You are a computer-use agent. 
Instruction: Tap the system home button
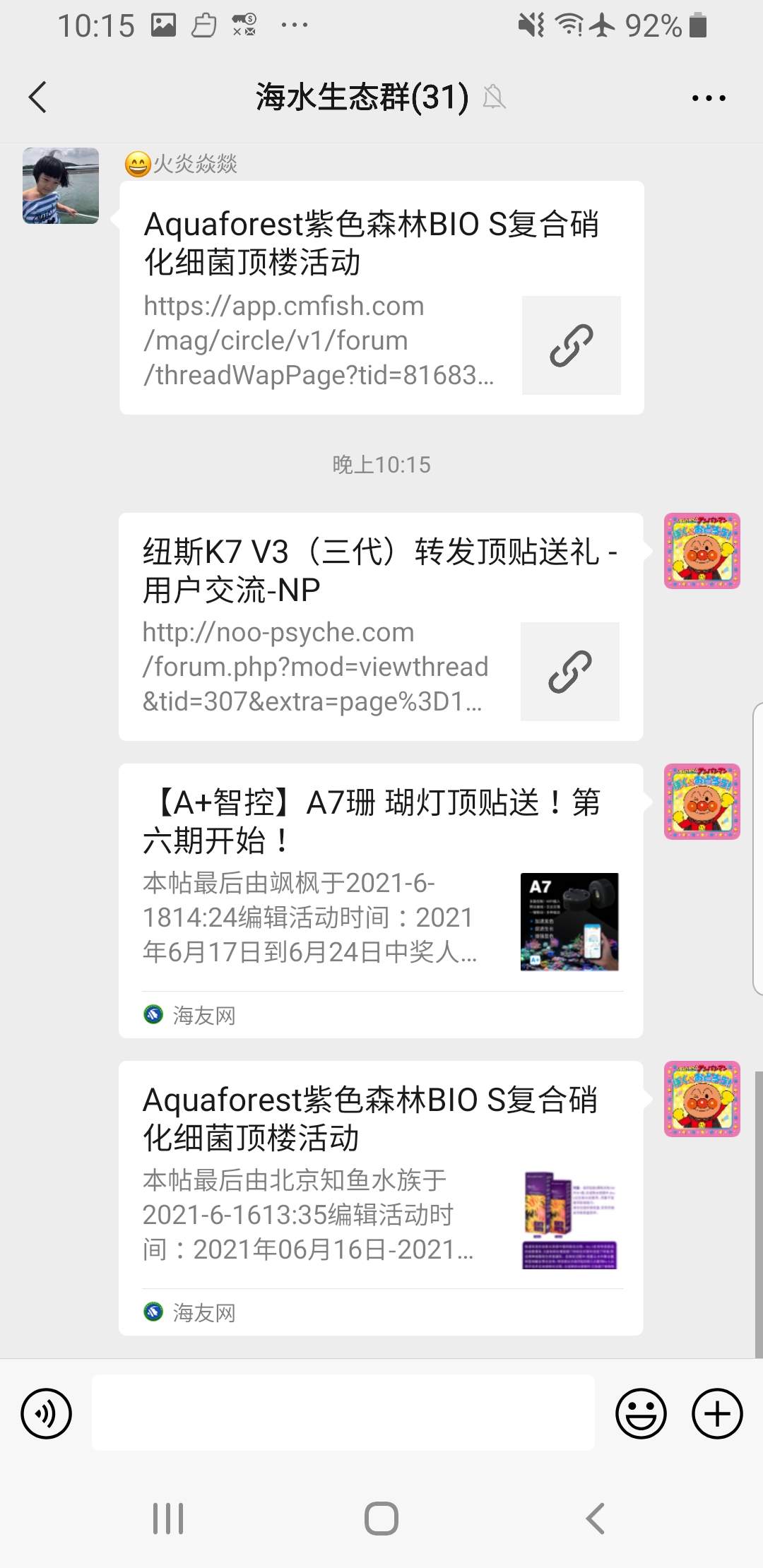381,1518
